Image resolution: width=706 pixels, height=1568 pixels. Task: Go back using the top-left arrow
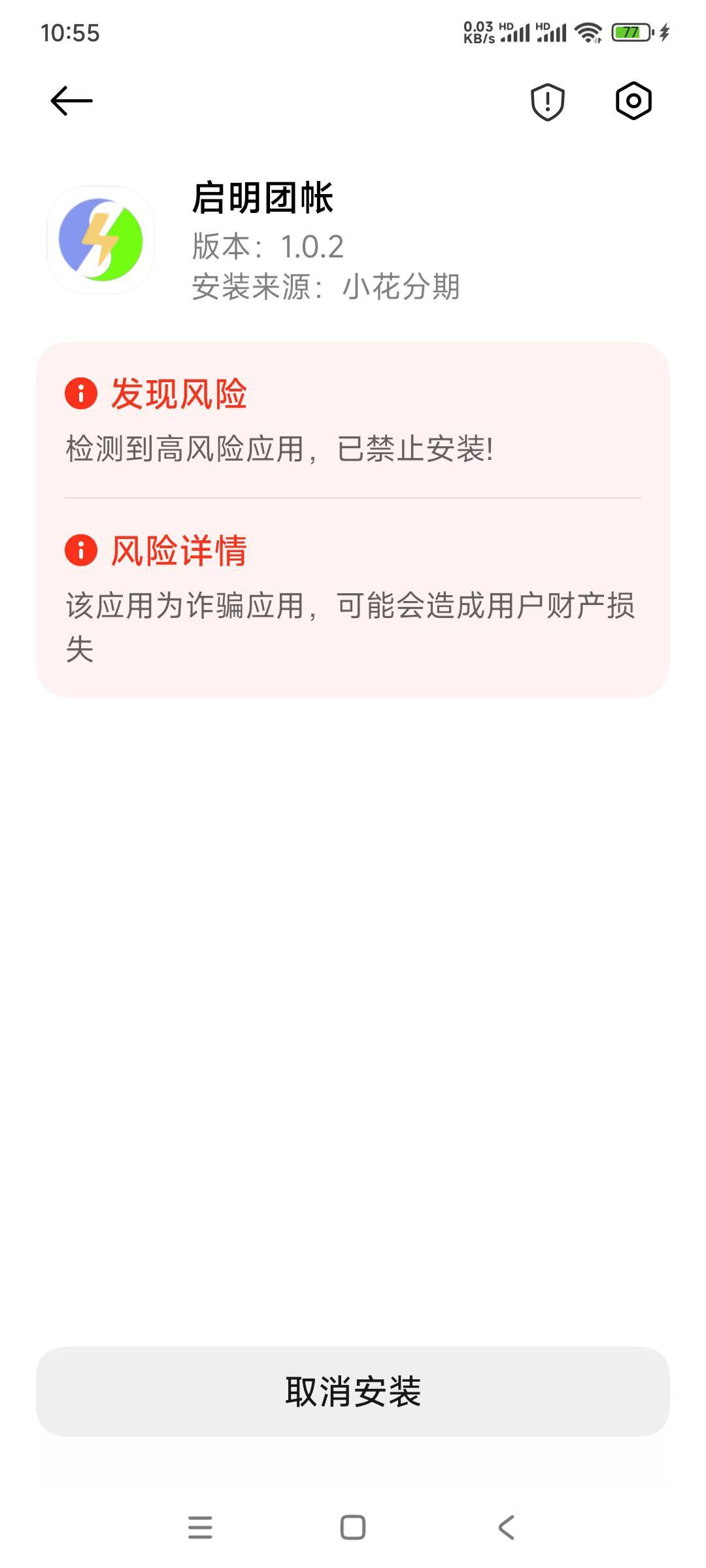72,101
